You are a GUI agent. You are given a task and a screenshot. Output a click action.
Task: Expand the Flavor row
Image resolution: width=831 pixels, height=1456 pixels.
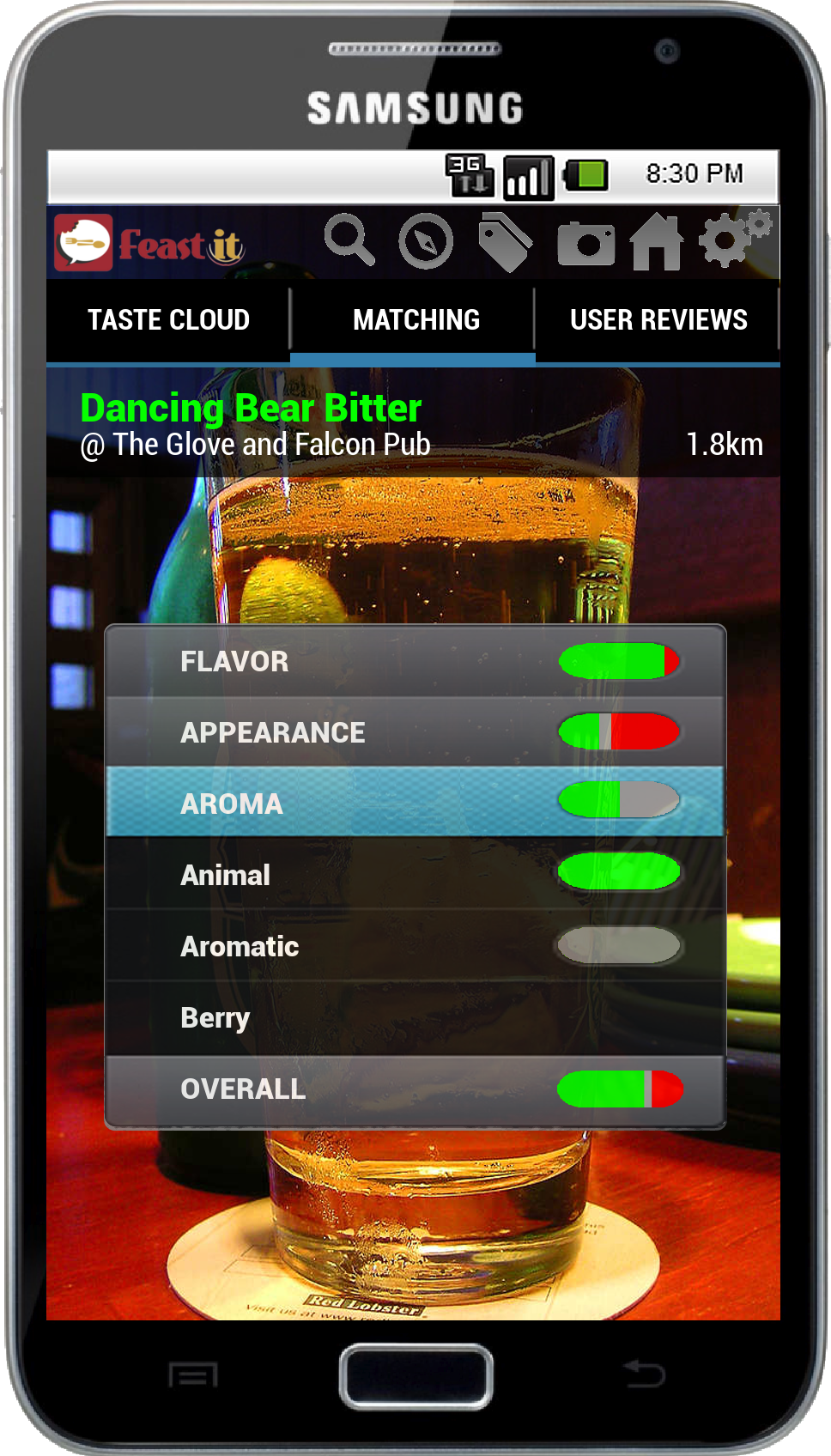point(415,661)
